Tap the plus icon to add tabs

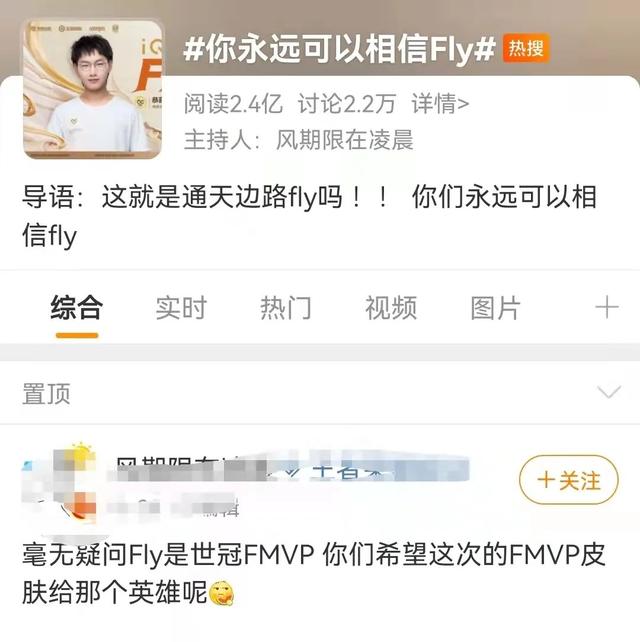pos(607,307)
